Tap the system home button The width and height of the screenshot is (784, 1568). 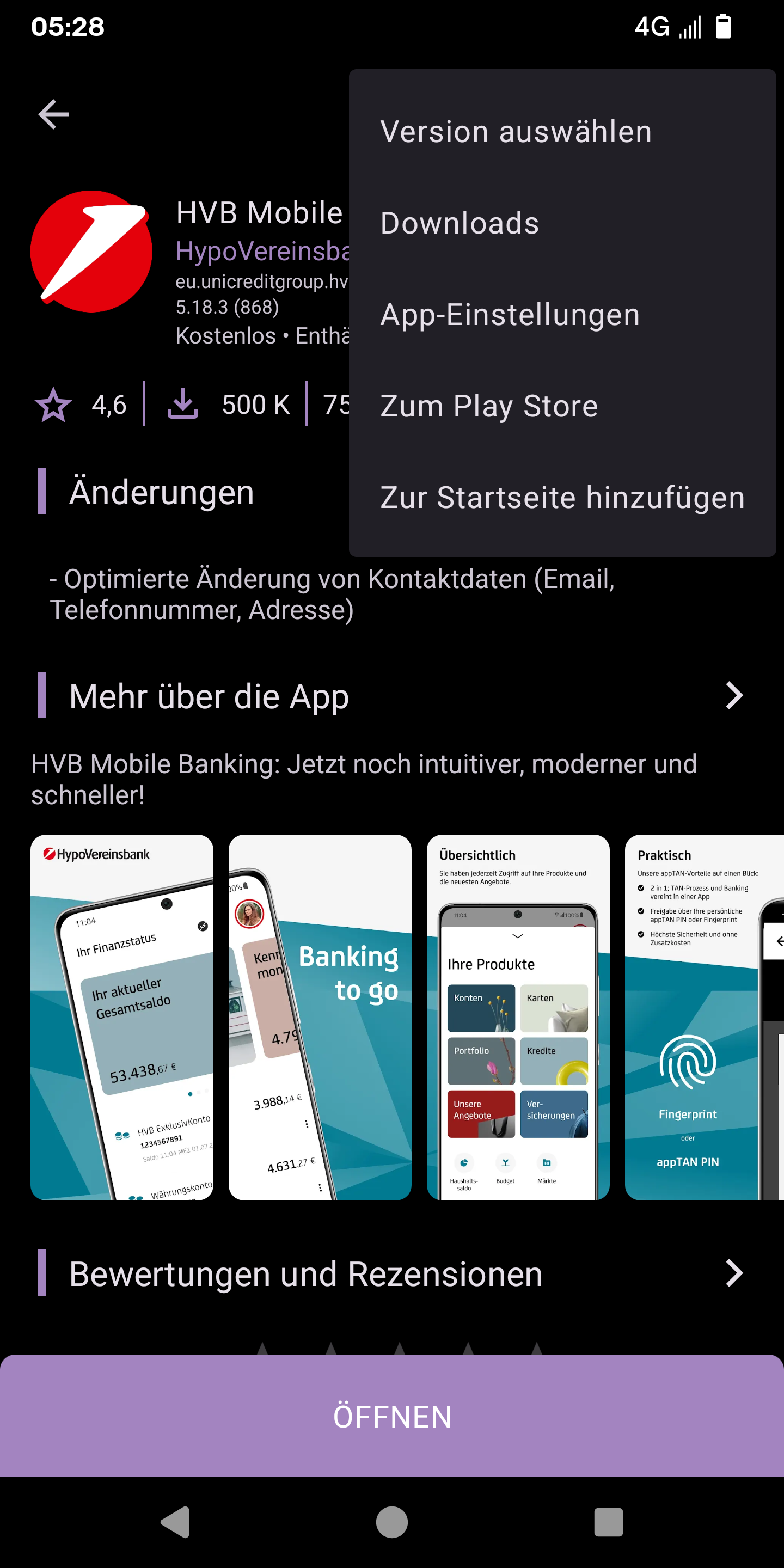tap(392, 1522)
